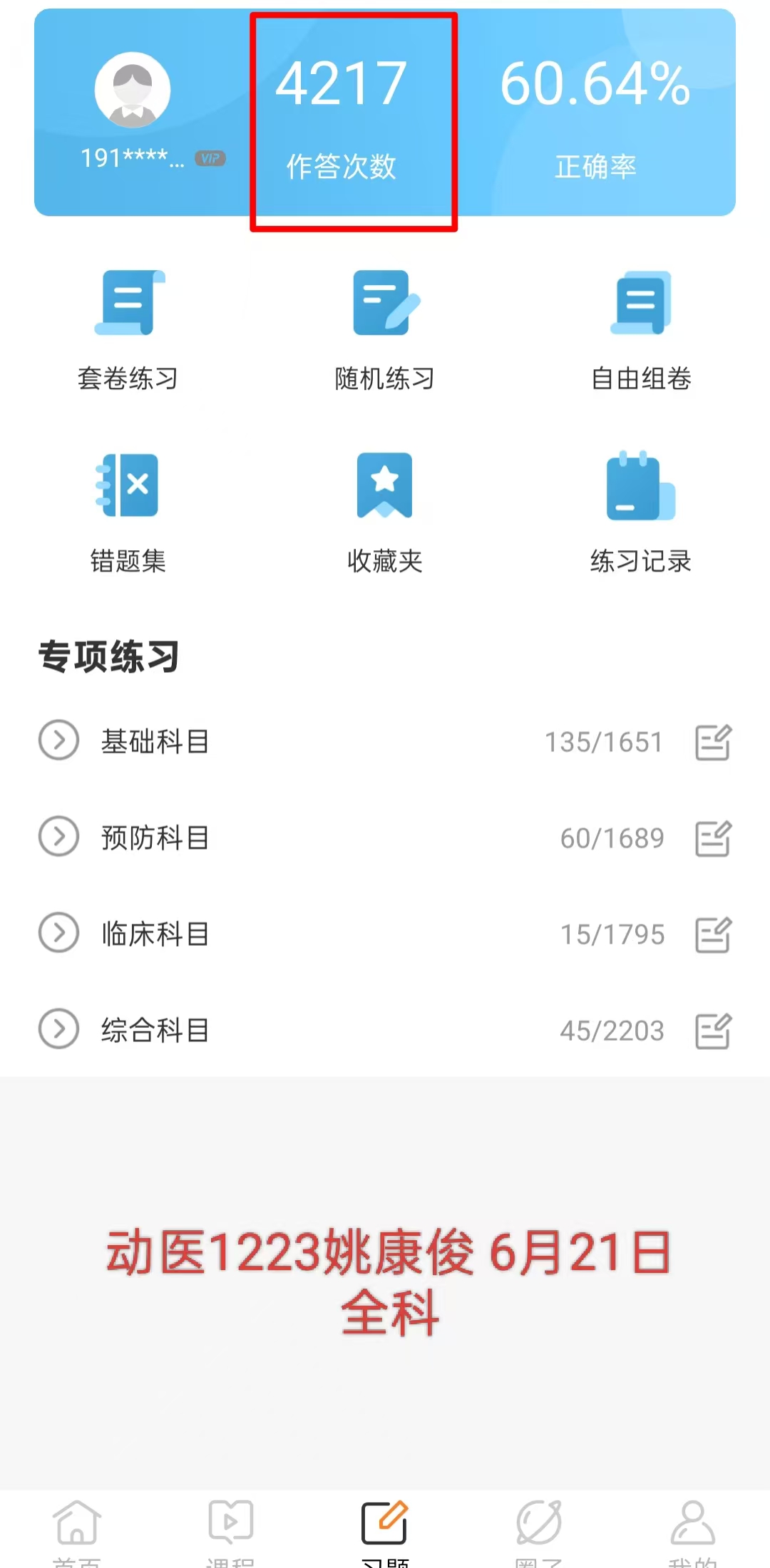This screenshot has height=1568, width=770.
Task: Tap the edit icon for 临床科目
Action: tap(713, 934)
